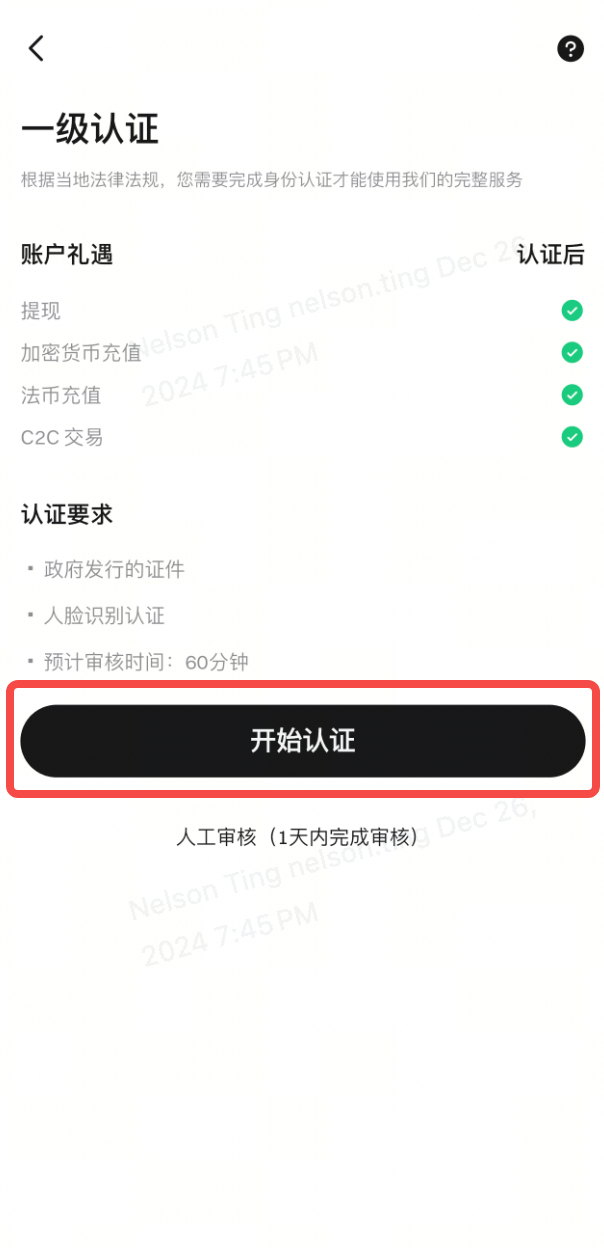Image resolution: width=604 pixels, height=1248 pixels.
Task: Go back using the top-left arrow
Action: 37,48
